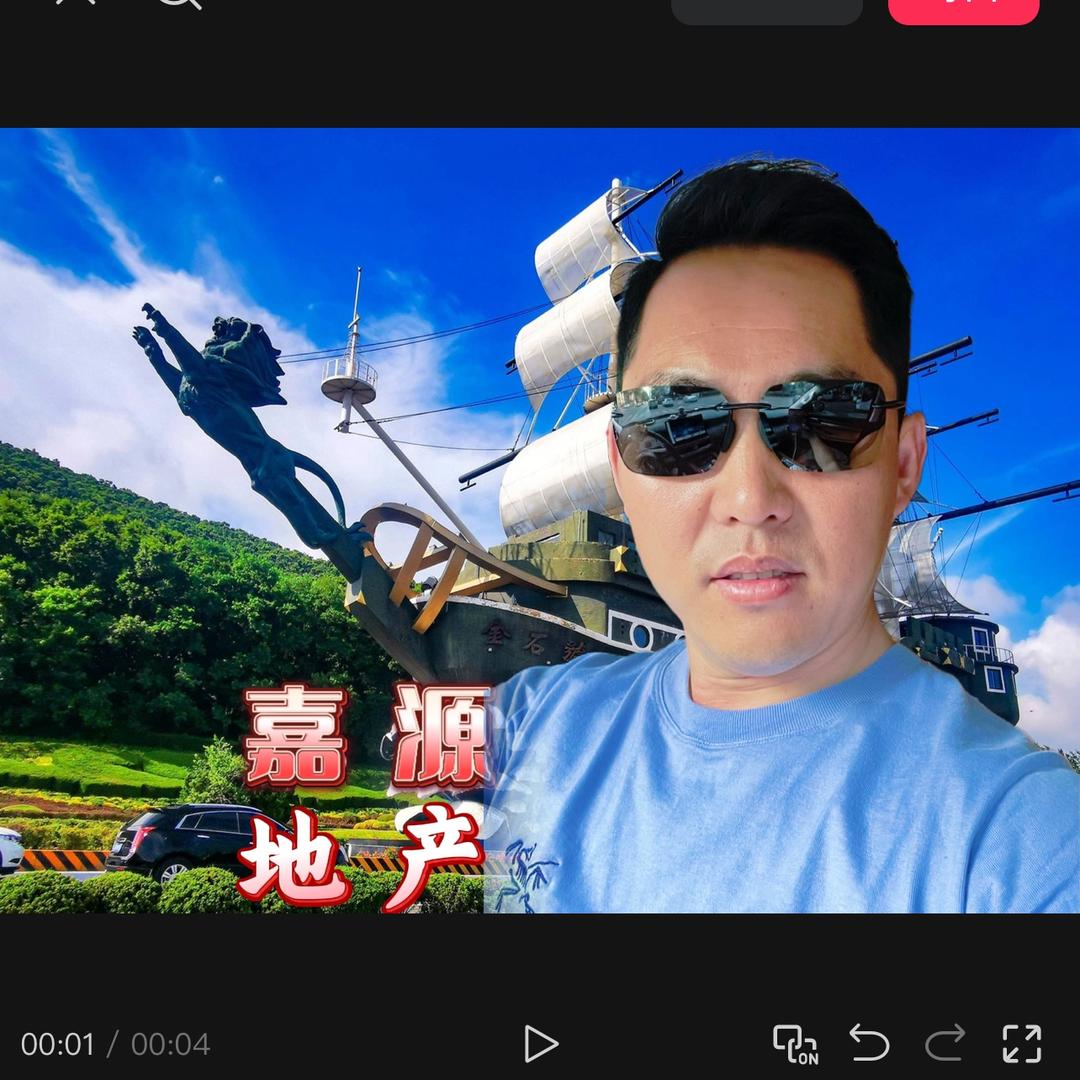
Task: Tap the red export button
Action: point(964,10)
